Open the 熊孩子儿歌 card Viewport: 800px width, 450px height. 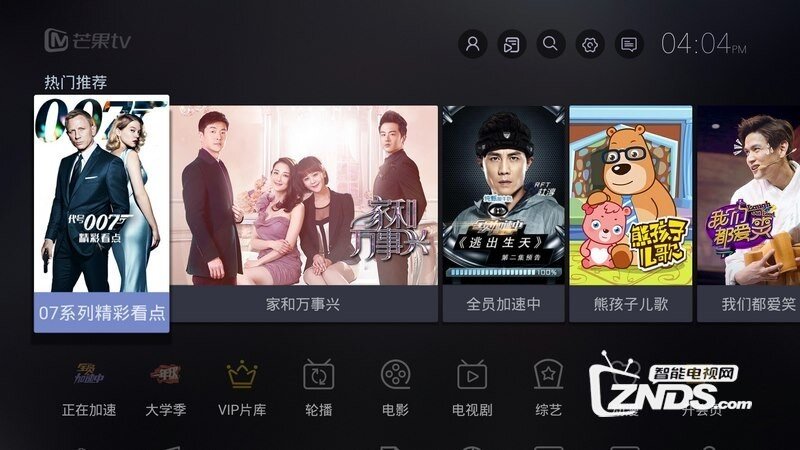(x=631, y=213)
